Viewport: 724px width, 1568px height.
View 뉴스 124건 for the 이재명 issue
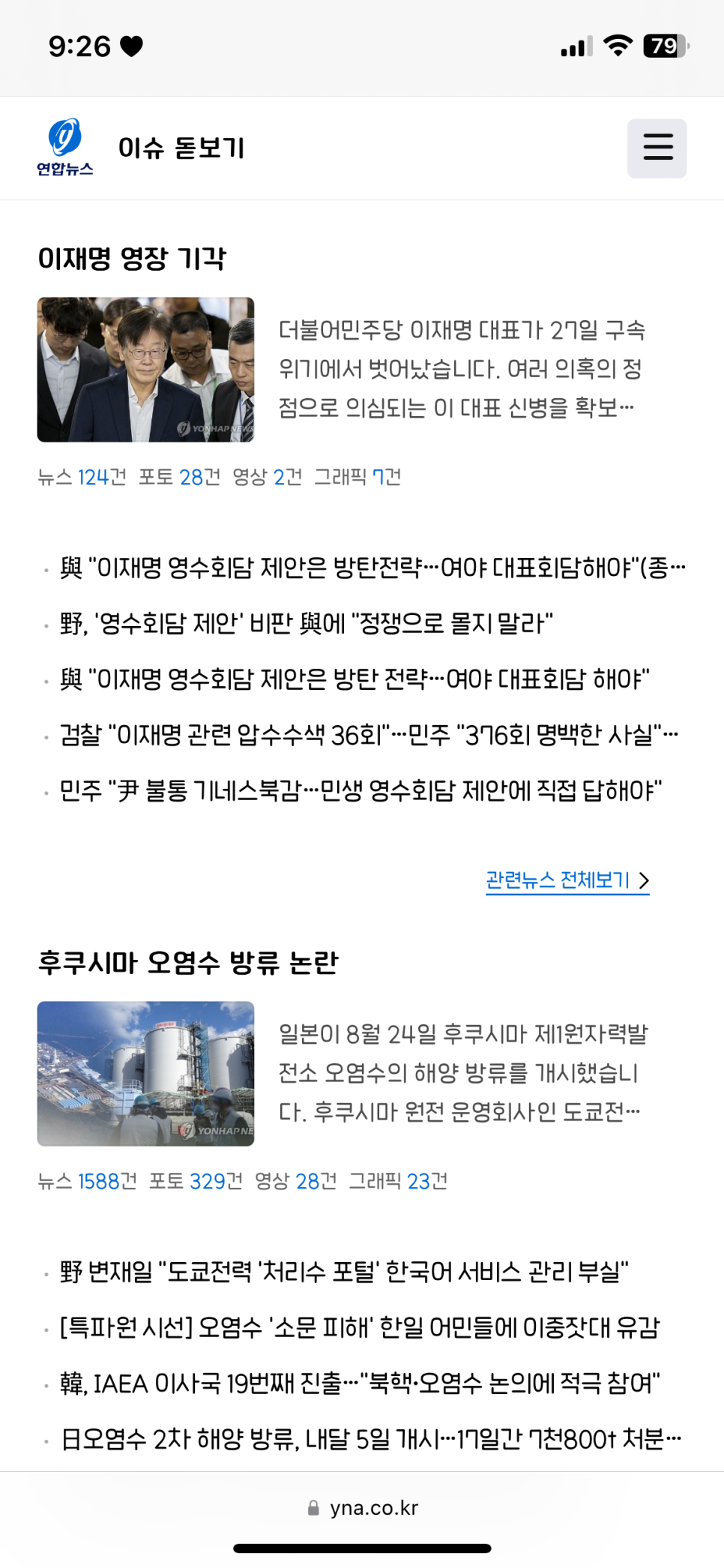tap(82, 477)
